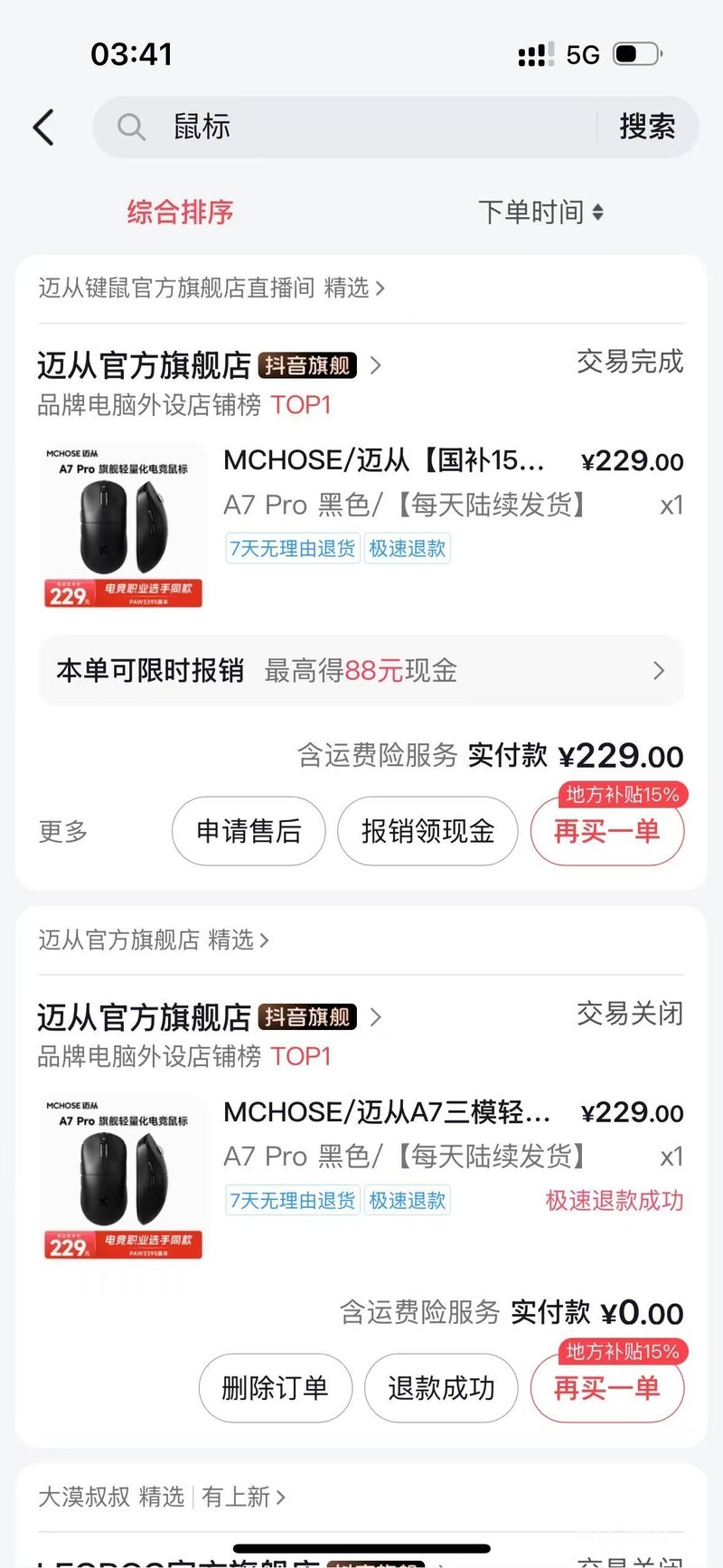Tap the 退款成功 button
The image size is (723, 1568).
441,1388
